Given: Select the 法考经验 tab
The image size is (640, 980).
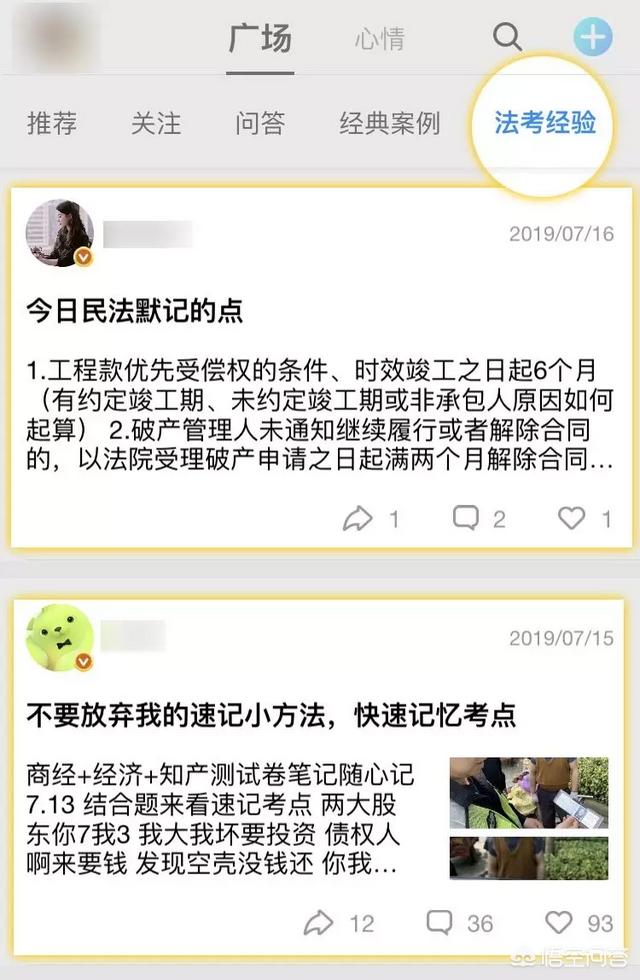Looking at the screenshot, I should (x=545, y=123).
